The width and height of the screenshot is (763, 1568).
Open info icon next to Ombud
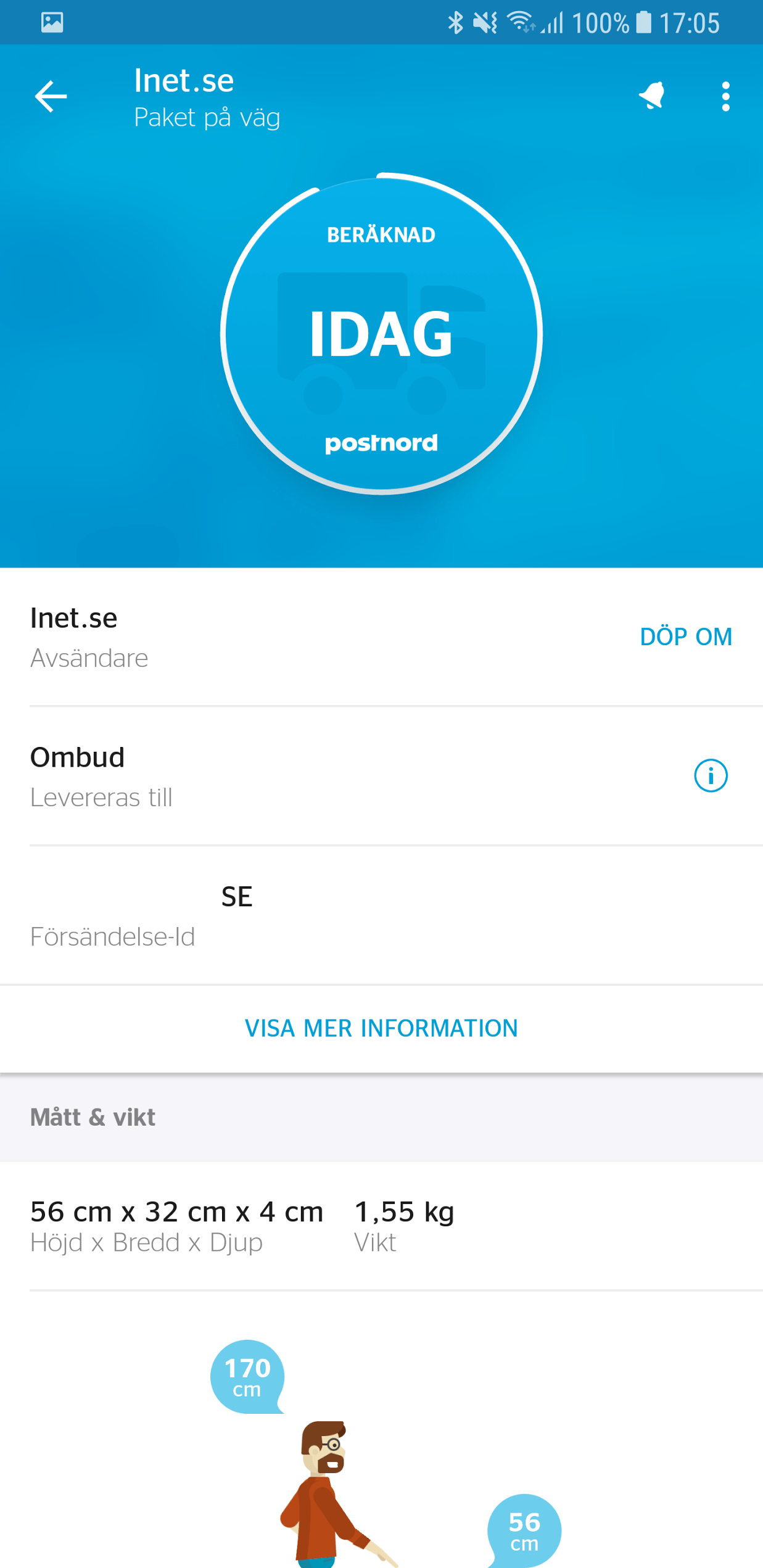(x=711, y=775)
